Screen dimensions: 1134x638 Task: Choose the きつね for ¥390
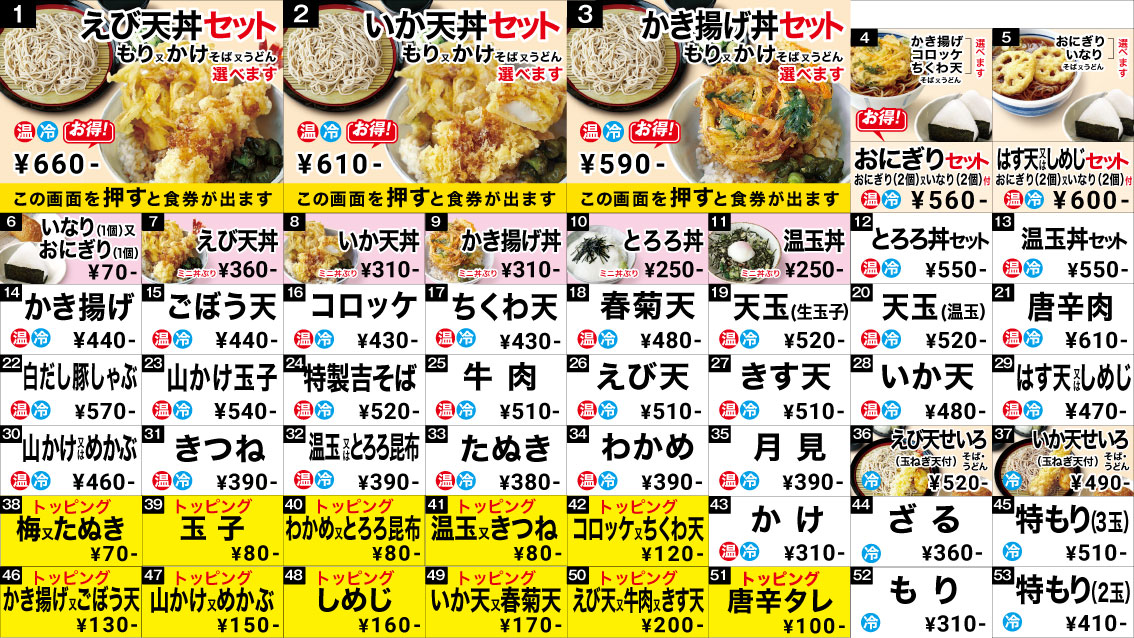212,459
